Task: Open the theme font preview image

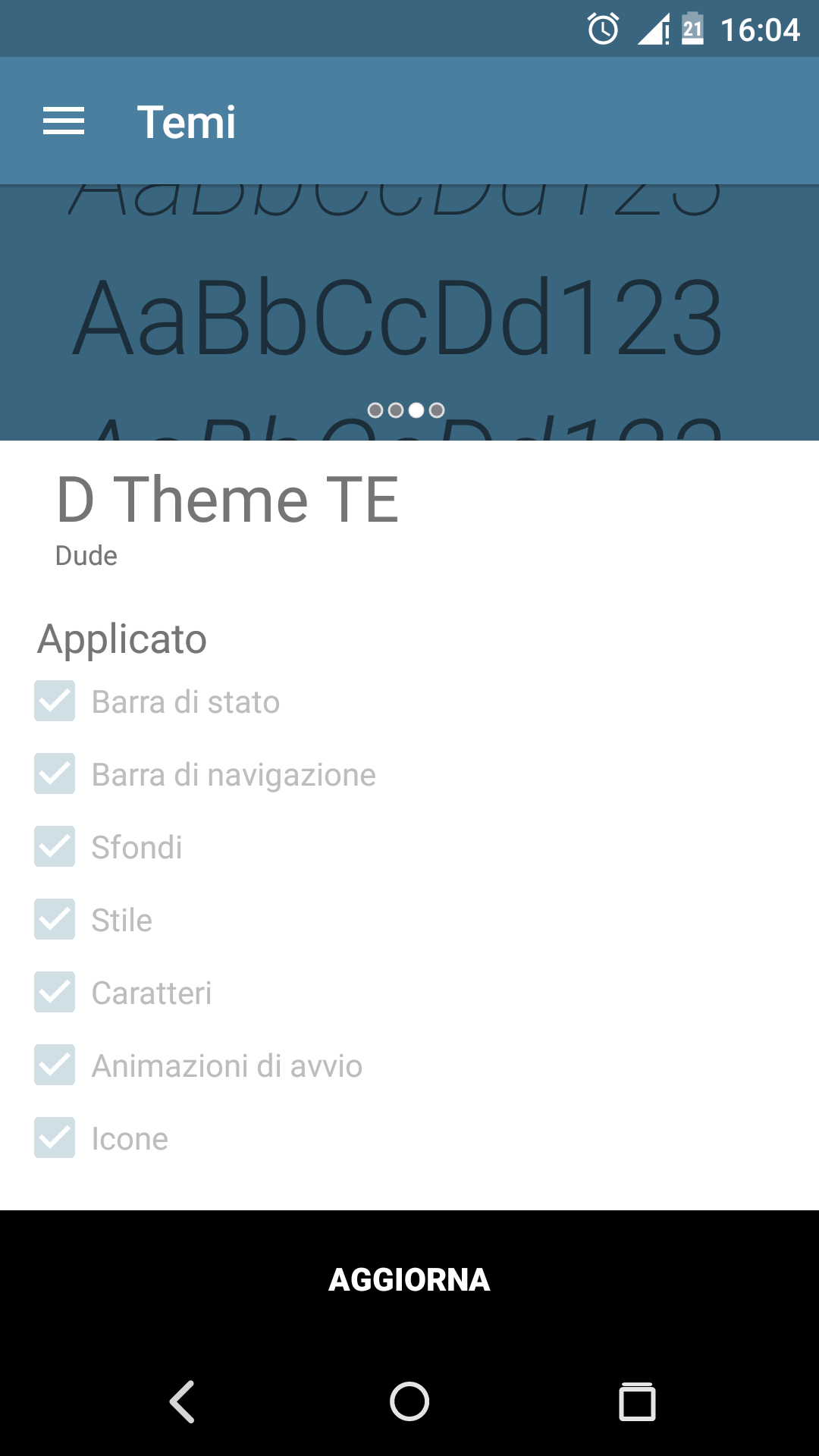Action: coord(409,312)
